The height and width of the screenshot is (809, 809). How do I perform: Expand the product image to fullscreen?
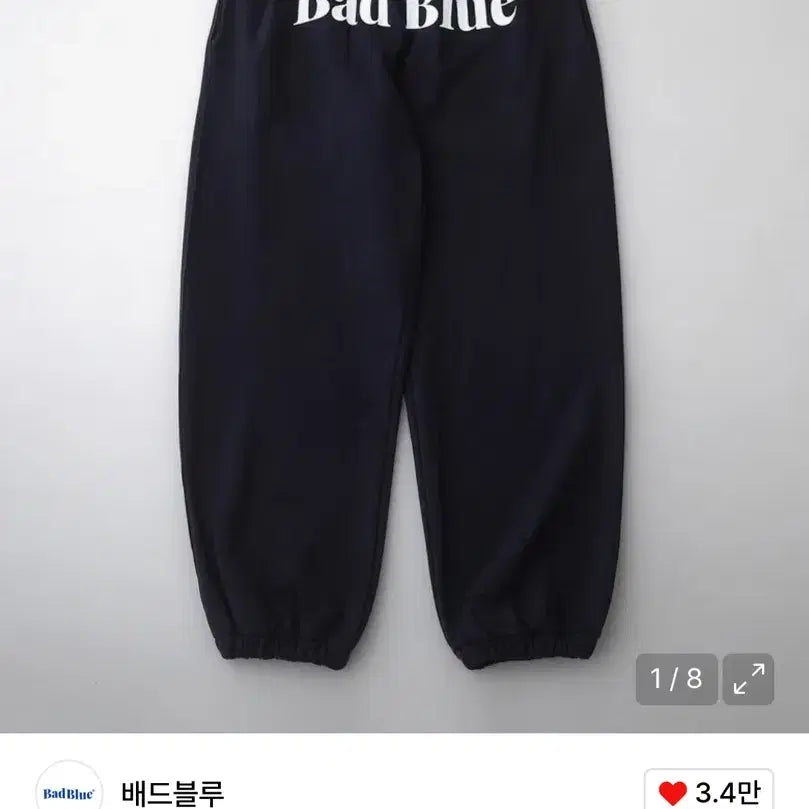[748, 679]
